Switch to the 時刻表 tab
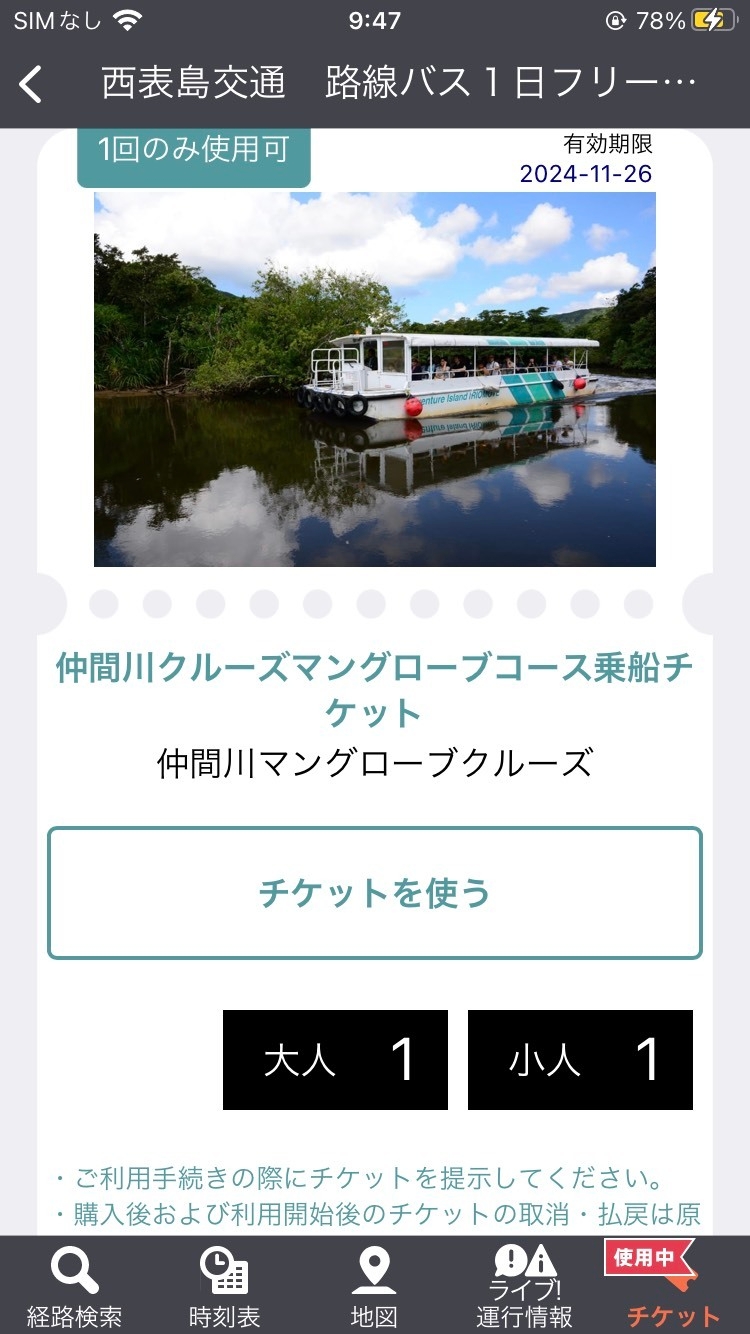The height and width of the screenshot is (1334, 750). click(224, 1288)
